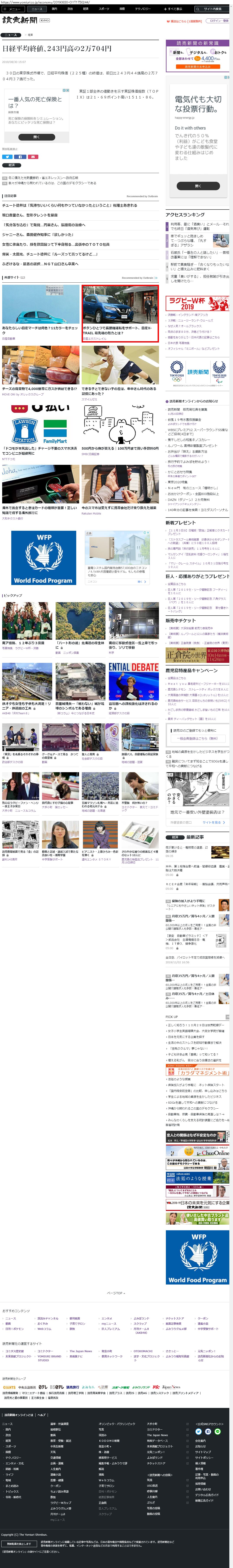
Task: Read 'チュート徳井は「気持ちいいくらい…' recommended article
Action: point(69,205)
